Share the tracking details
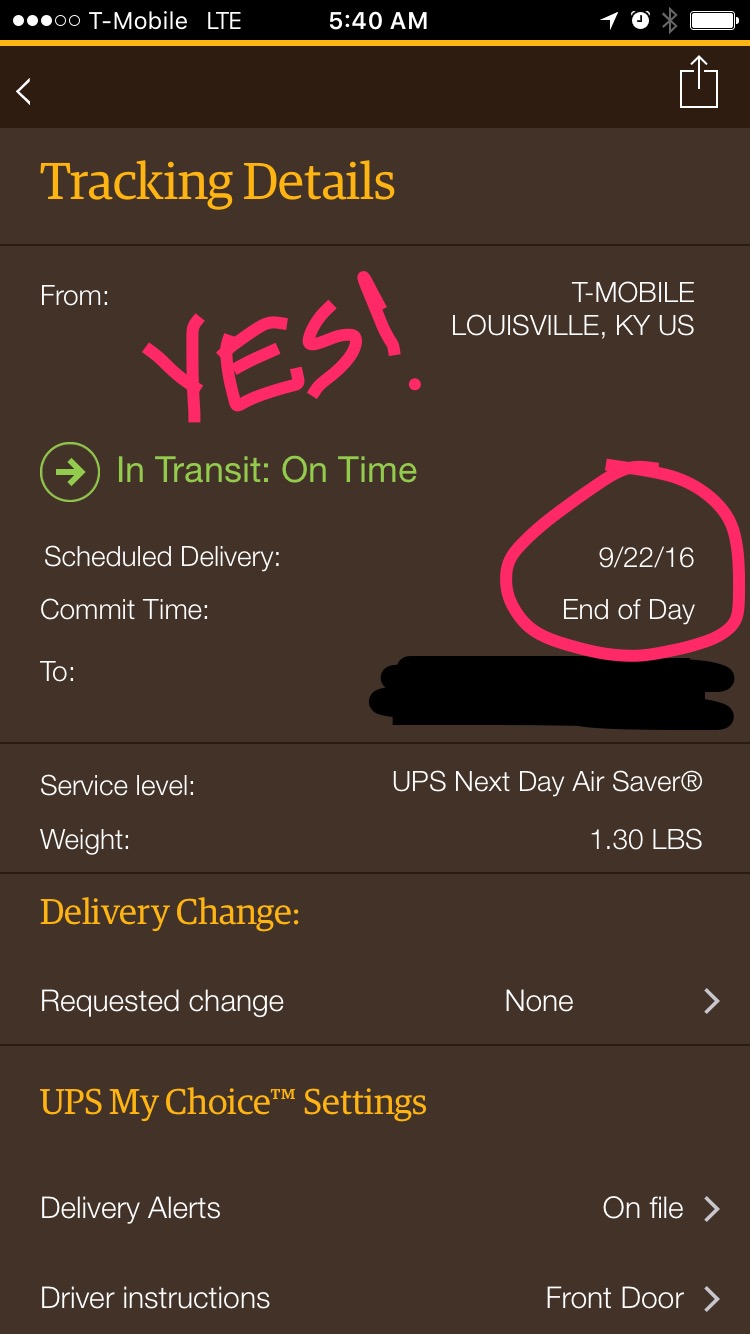 pos(699,82)
